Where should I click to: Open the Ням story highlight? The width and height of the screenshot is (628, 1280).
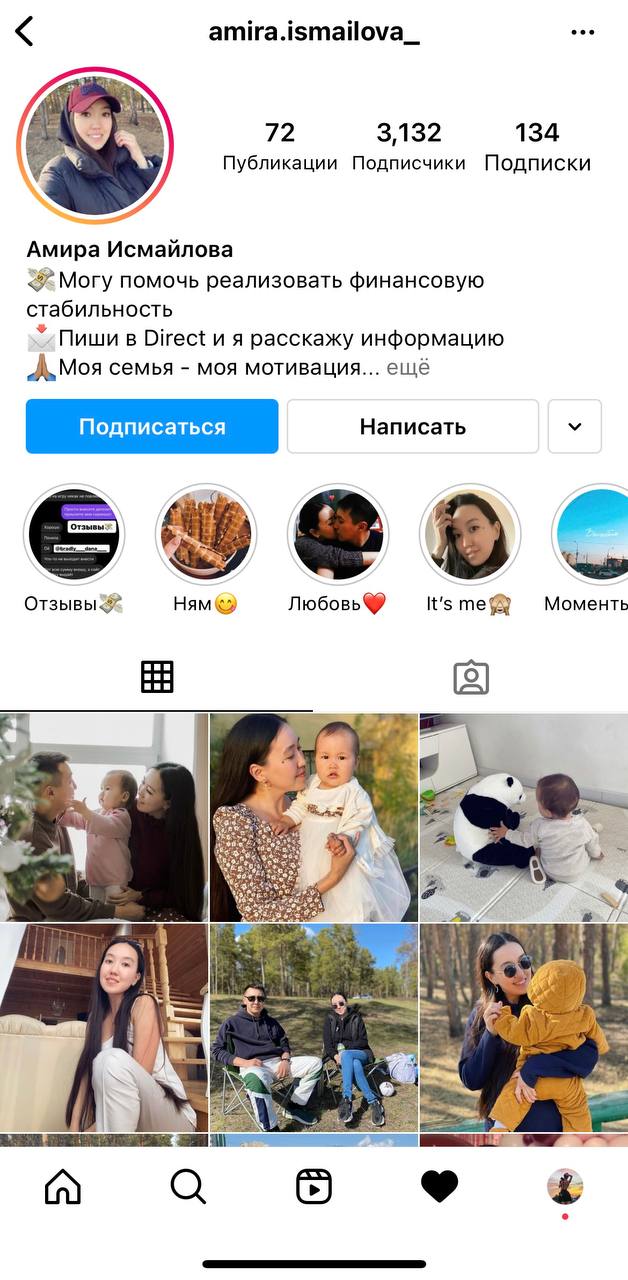pos(205,535)
